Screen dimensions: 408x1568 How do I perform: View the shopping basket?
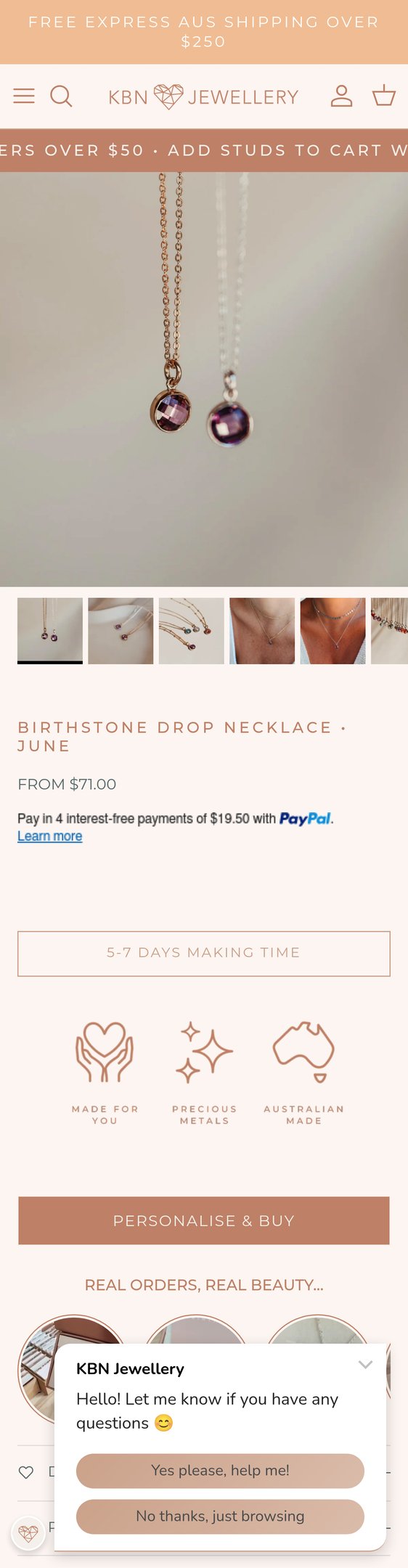pyautogui.click(x=384, y=96)
